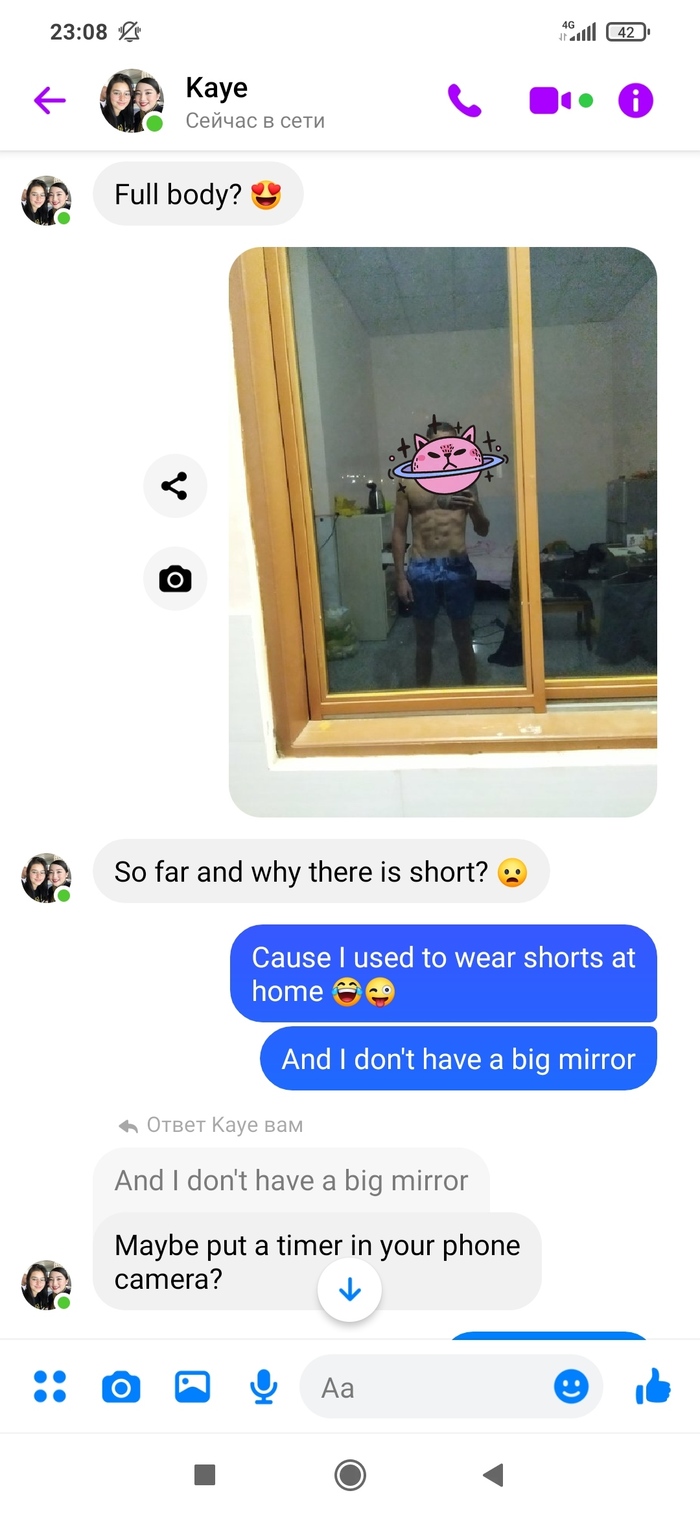Pick an image from the gallery

point(192,1387)
